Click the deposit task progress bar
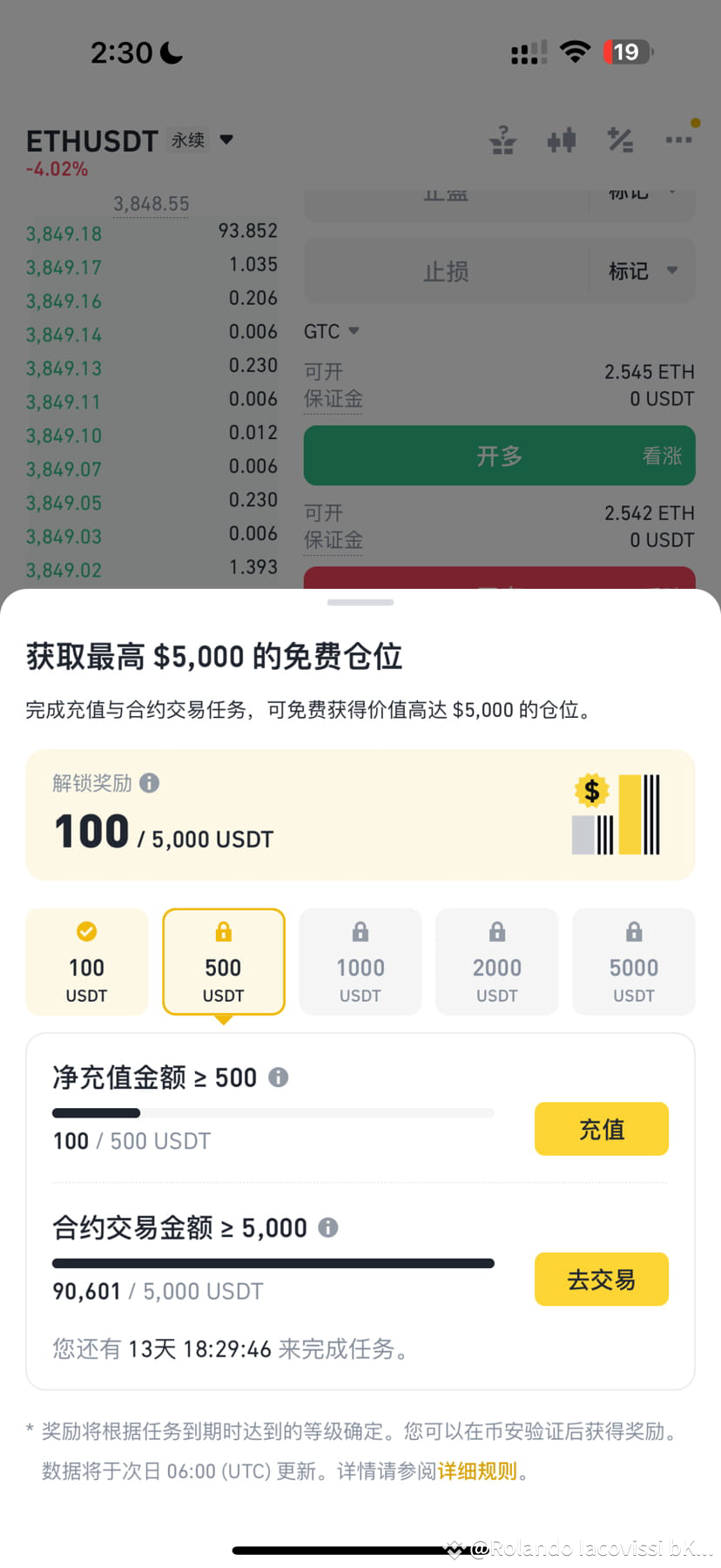Viewport: 721px width, 1568px height. (x=273, y=1112)
